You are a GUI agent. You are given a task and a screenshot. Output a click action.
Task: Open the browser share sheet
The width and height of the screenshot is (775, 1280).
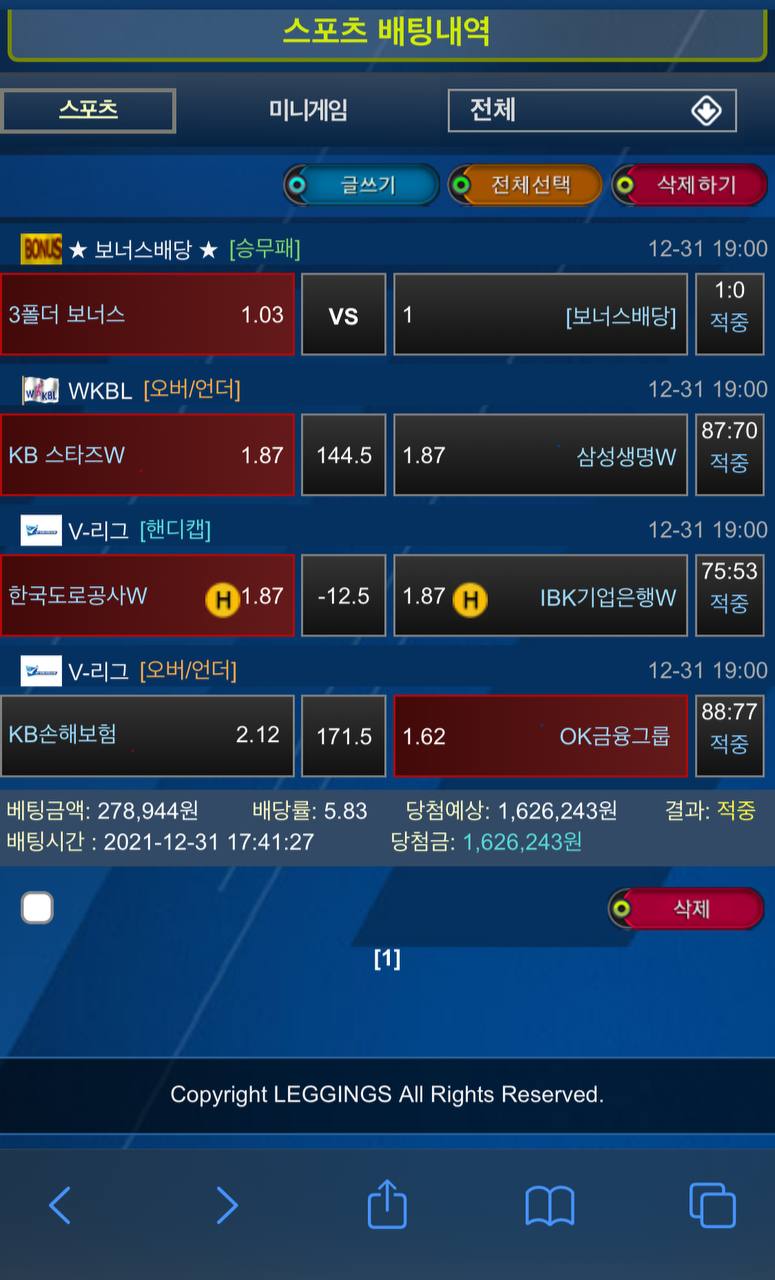tap(387, 1204)
